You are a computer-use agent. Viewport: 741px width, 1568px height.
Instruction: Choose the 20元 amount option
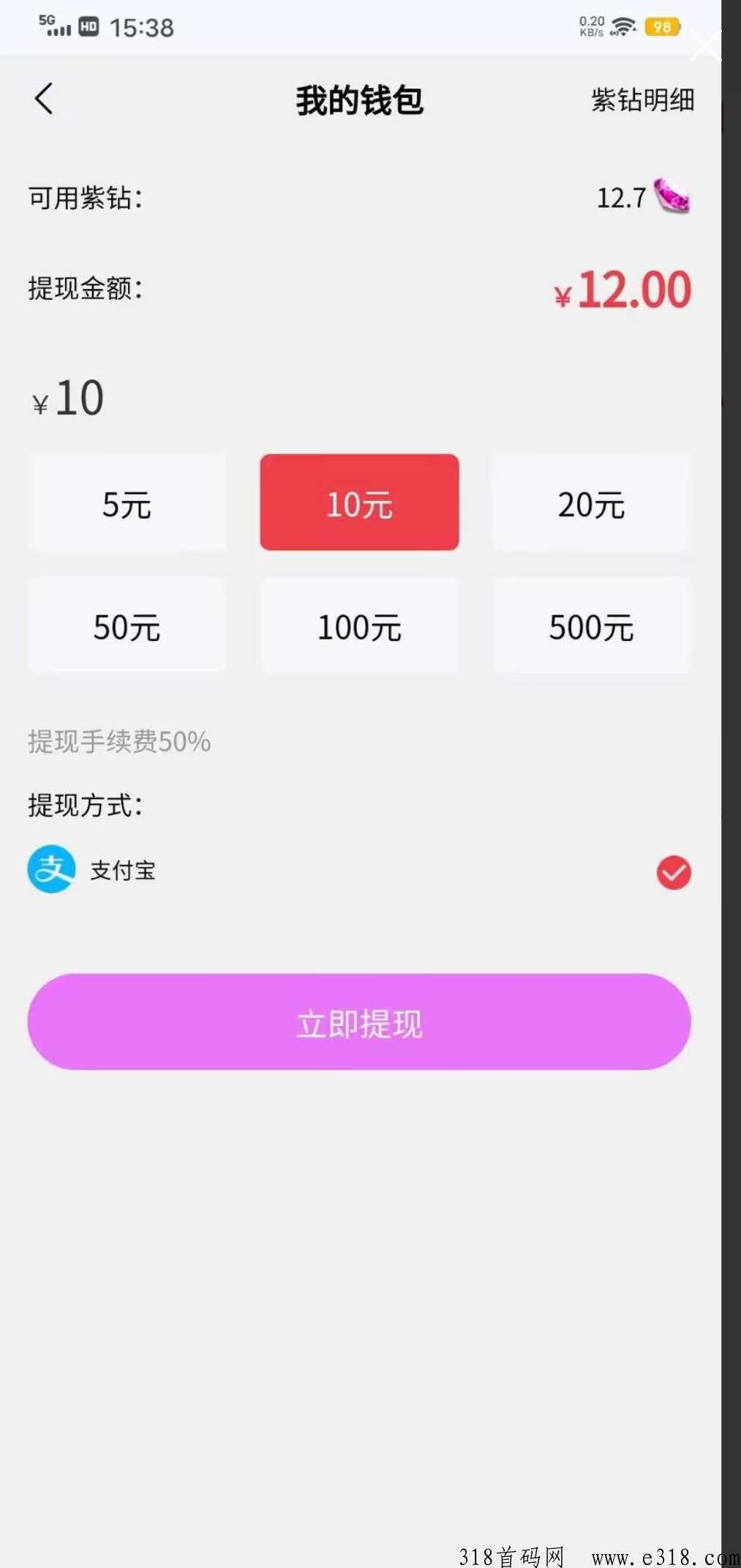(x=591, y=502)
